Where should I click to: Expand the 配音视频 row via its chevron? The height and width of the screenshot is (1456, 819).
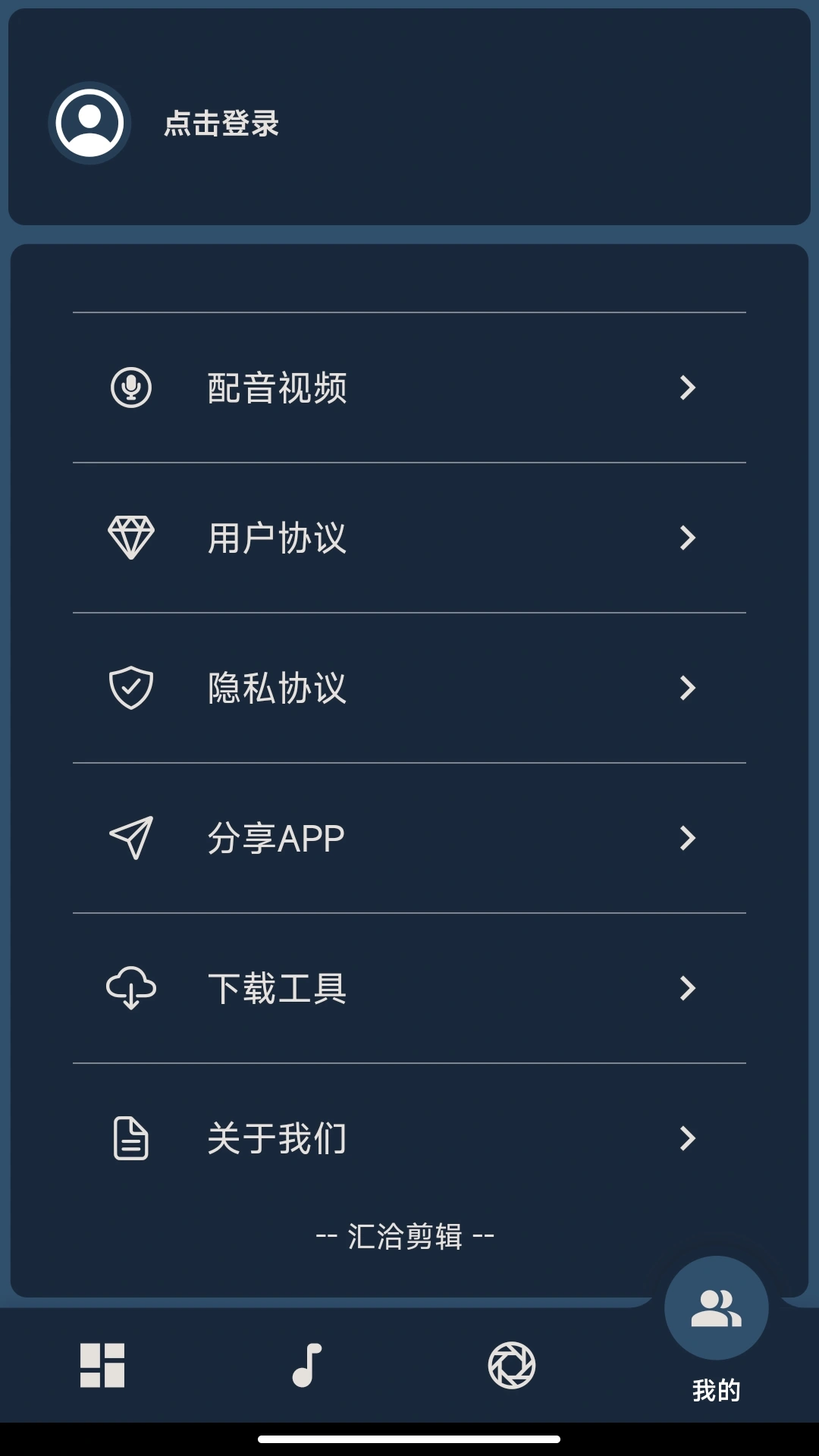[689, 389]
